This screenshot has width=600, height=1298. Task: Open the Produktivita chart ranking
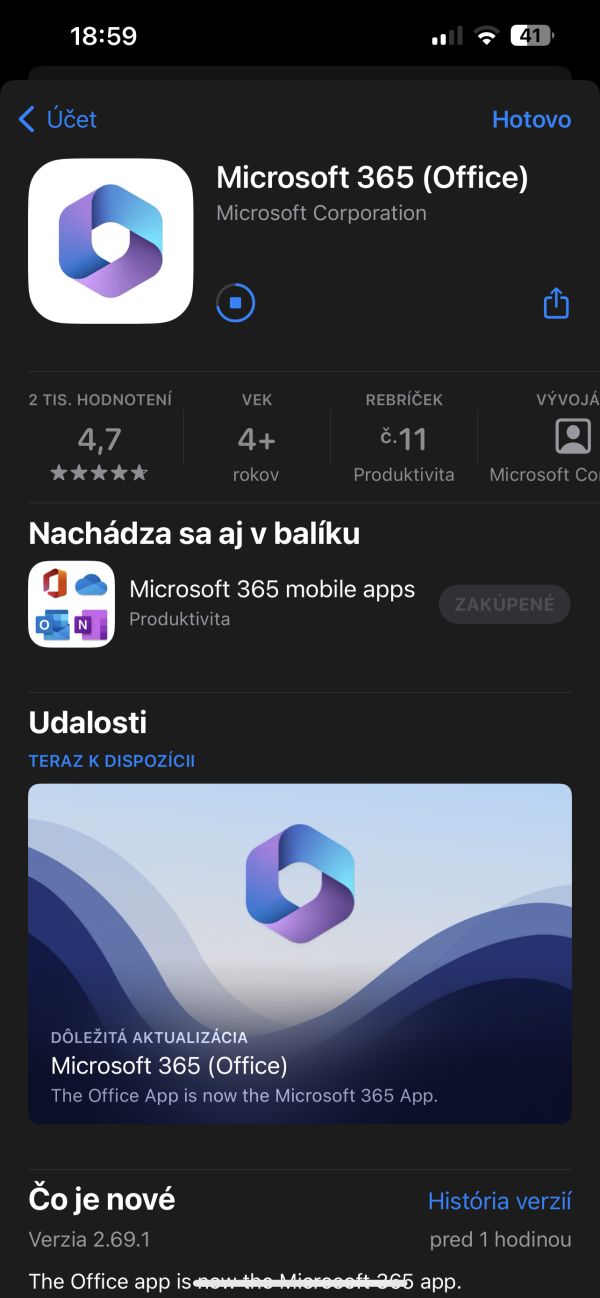pos(403,439)
